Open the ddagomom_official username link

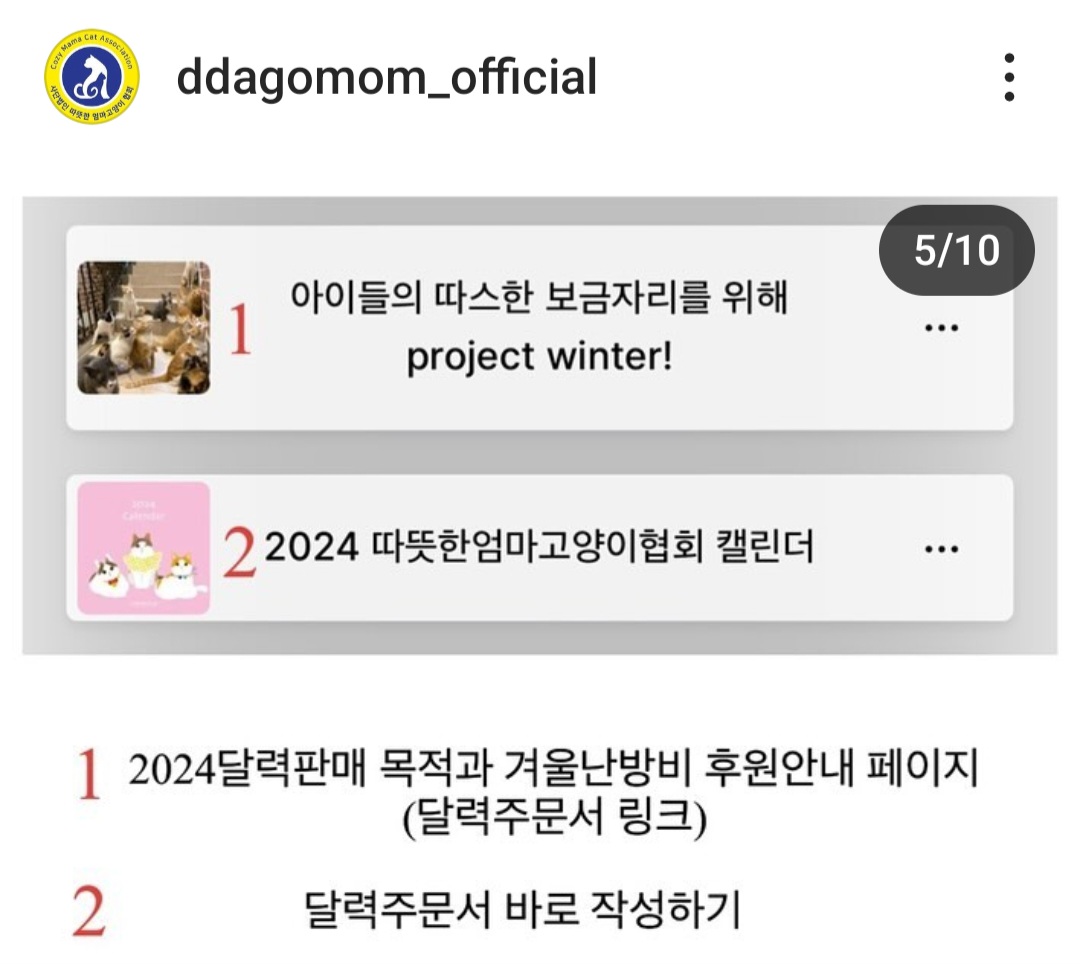[x=386, y=77]
